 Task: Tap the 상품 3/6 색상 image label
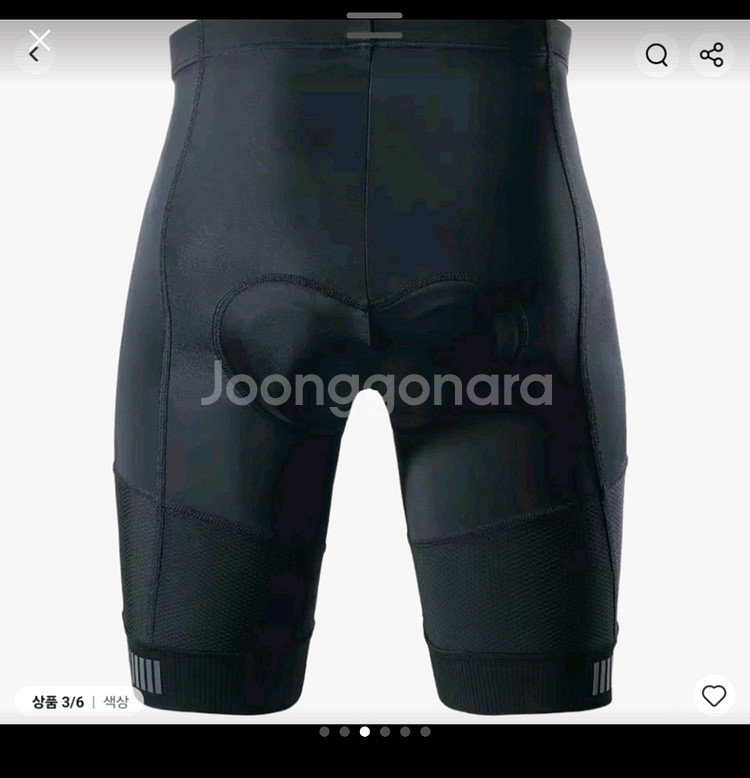(x=80, y=702)
